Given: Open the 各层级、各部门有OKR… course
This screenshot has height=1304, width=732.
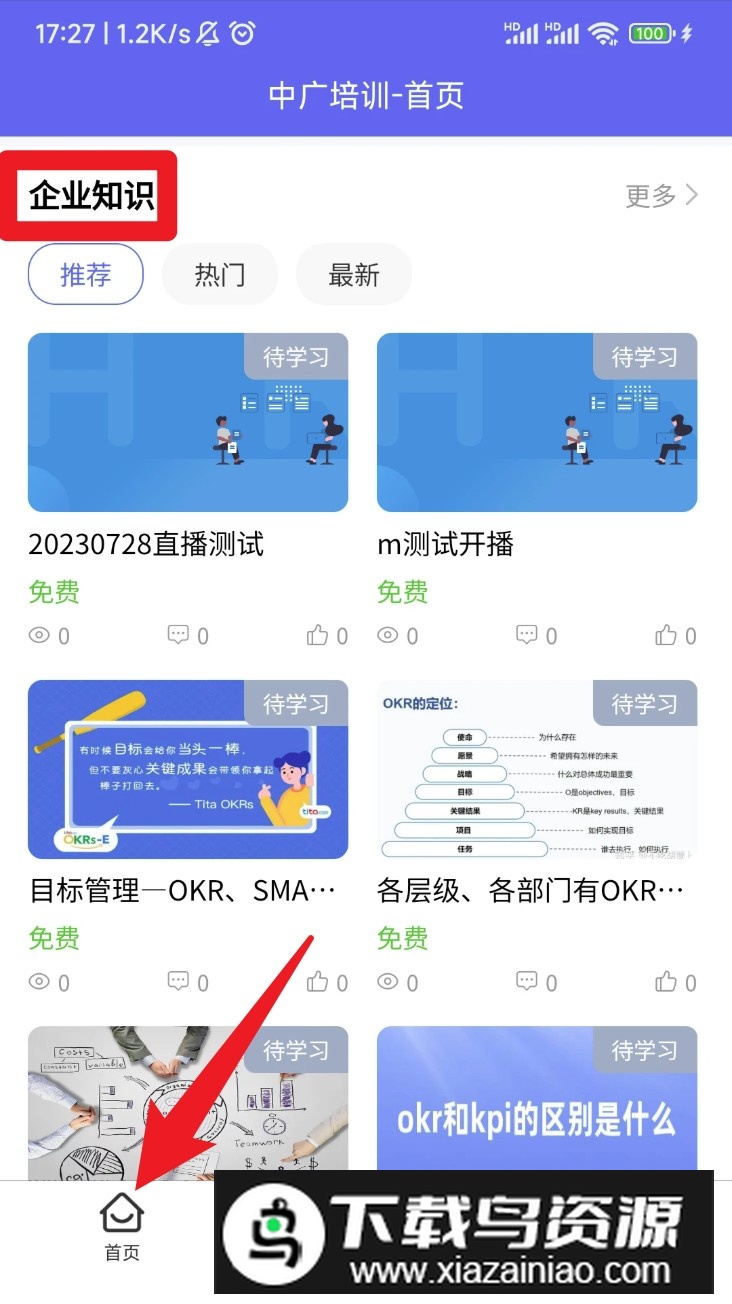Looking at the screenshot, I should [537, 770].
